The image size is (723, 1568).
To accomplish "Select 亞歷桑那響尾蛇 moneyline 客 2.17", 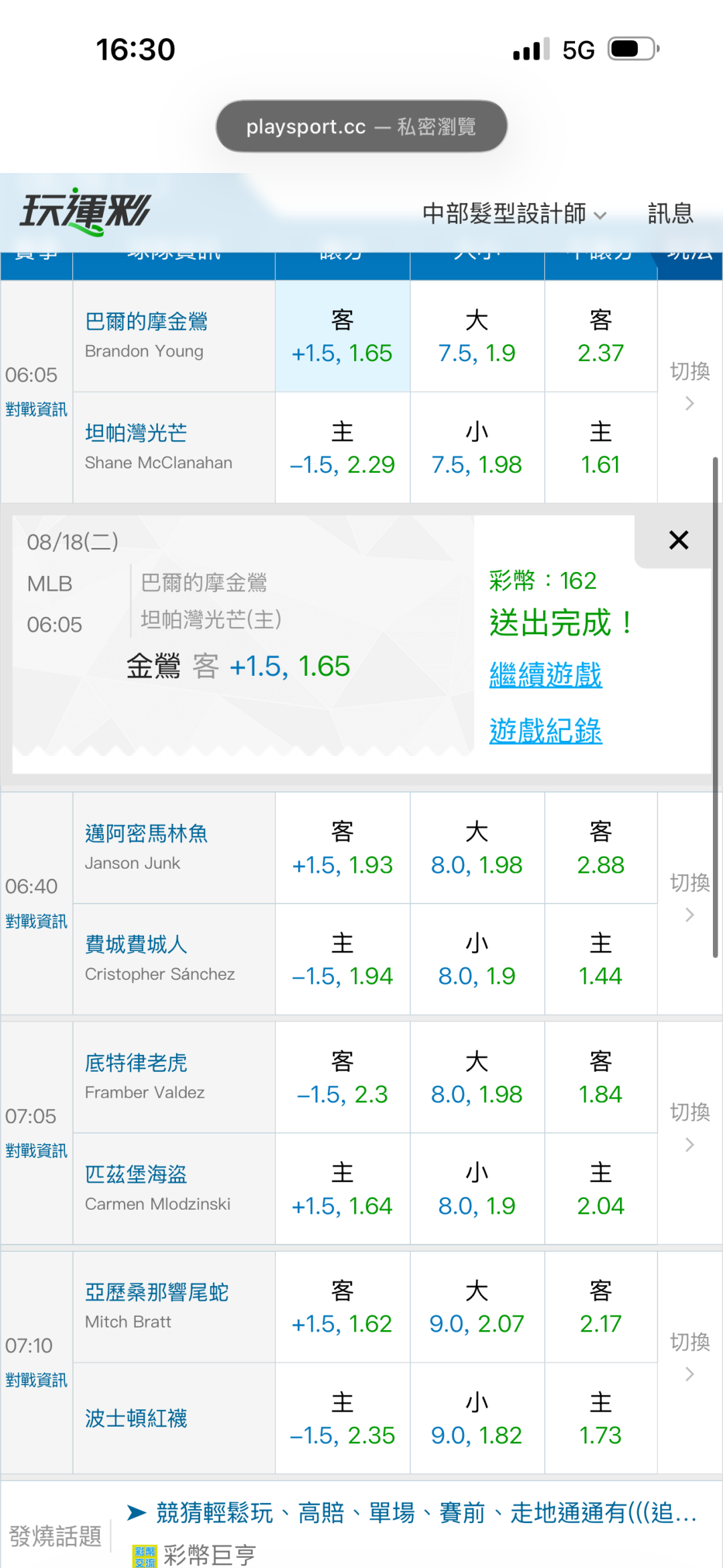I will click(600, 1307).
